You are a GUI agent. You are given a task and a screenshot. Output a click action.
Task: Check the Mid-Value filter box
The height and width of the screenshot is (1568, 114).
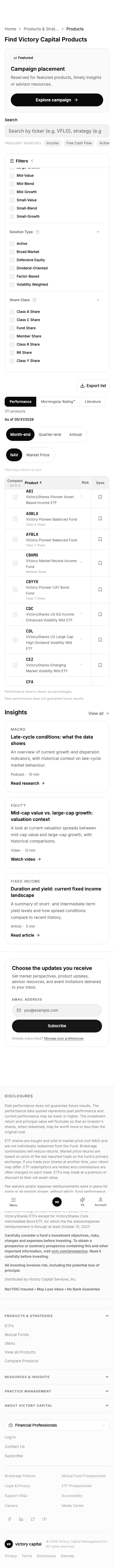pyautogui.click(x=12, y=175)
